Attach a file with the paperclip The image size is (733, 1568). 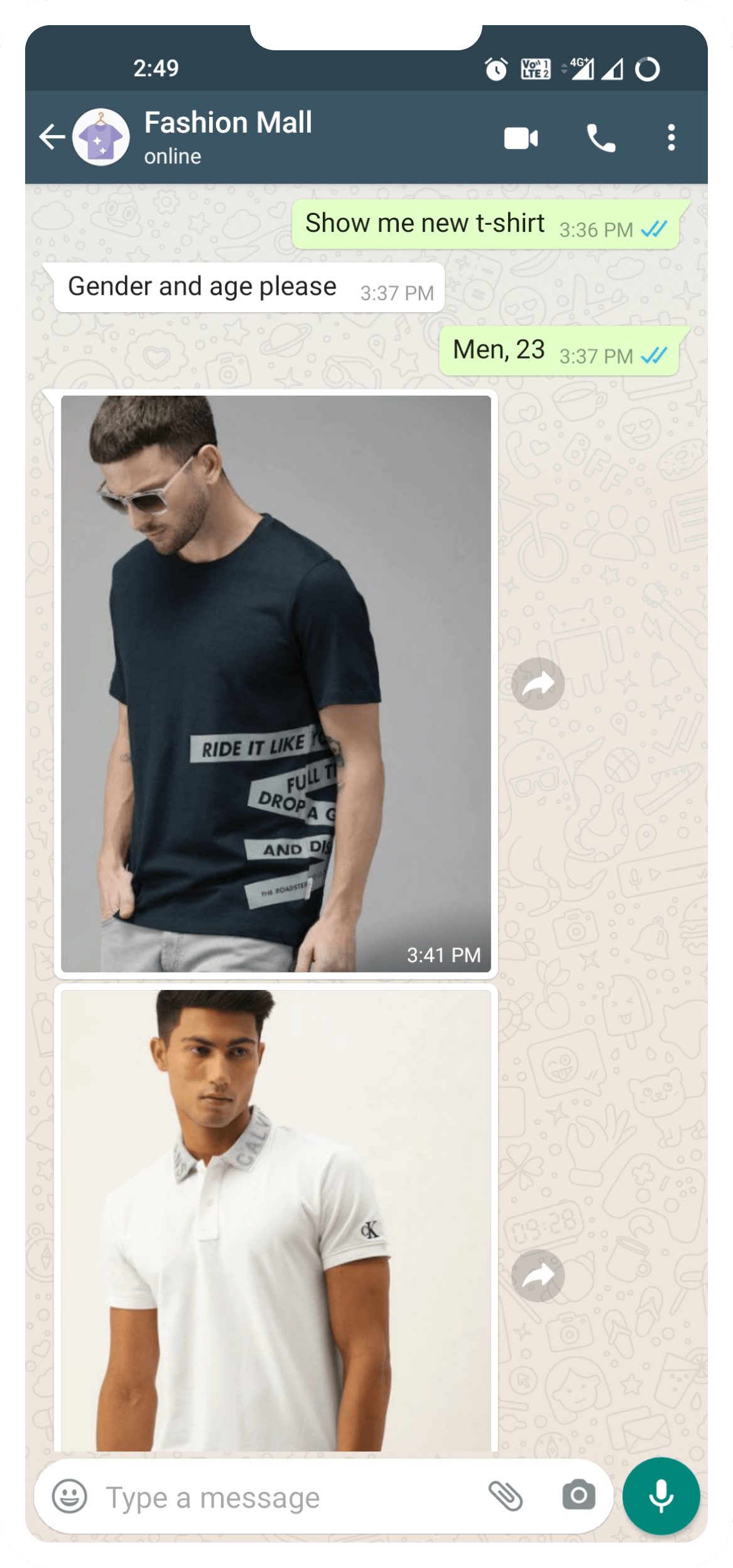click(x=506, y=1496)
